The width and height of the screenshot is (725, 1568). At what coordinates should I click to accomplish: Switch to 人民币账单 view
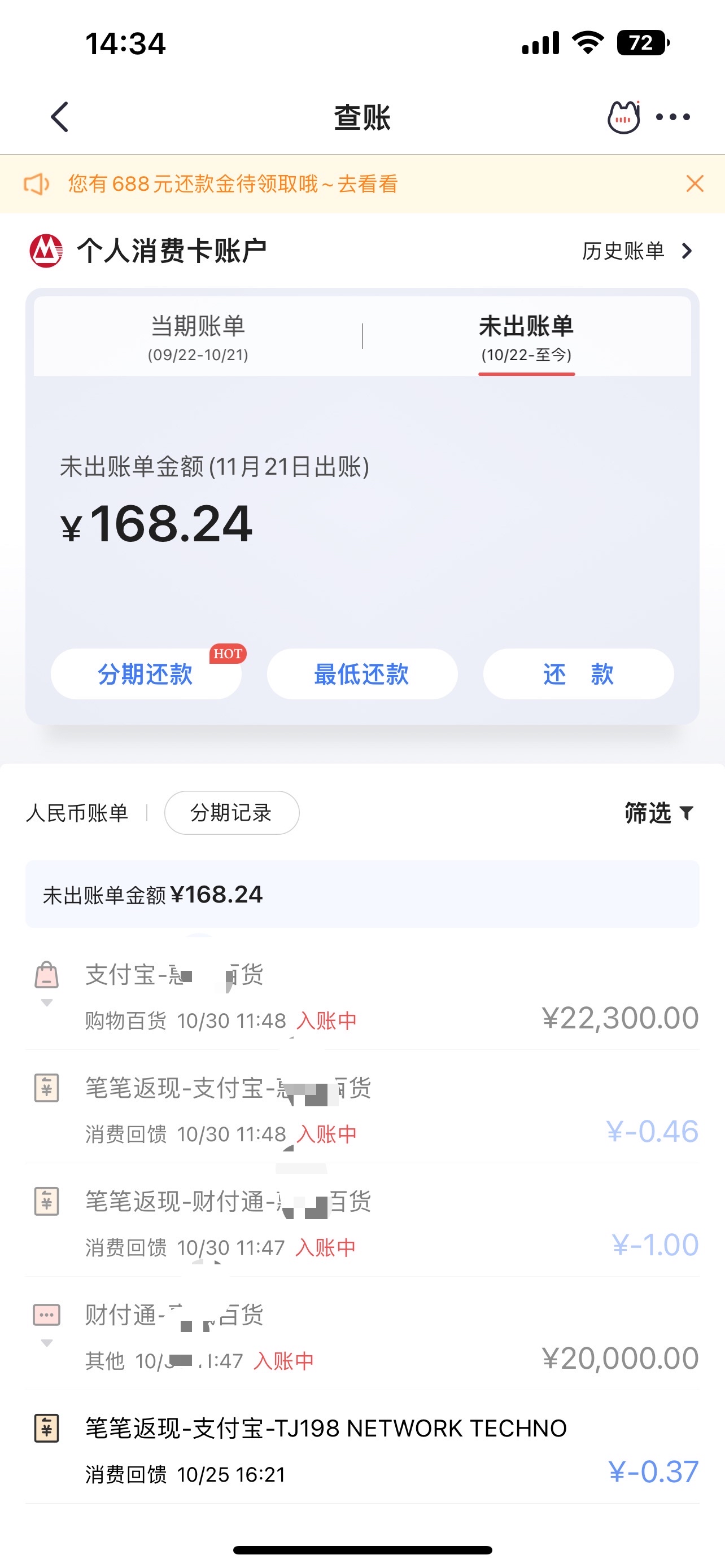click(77, 813)
